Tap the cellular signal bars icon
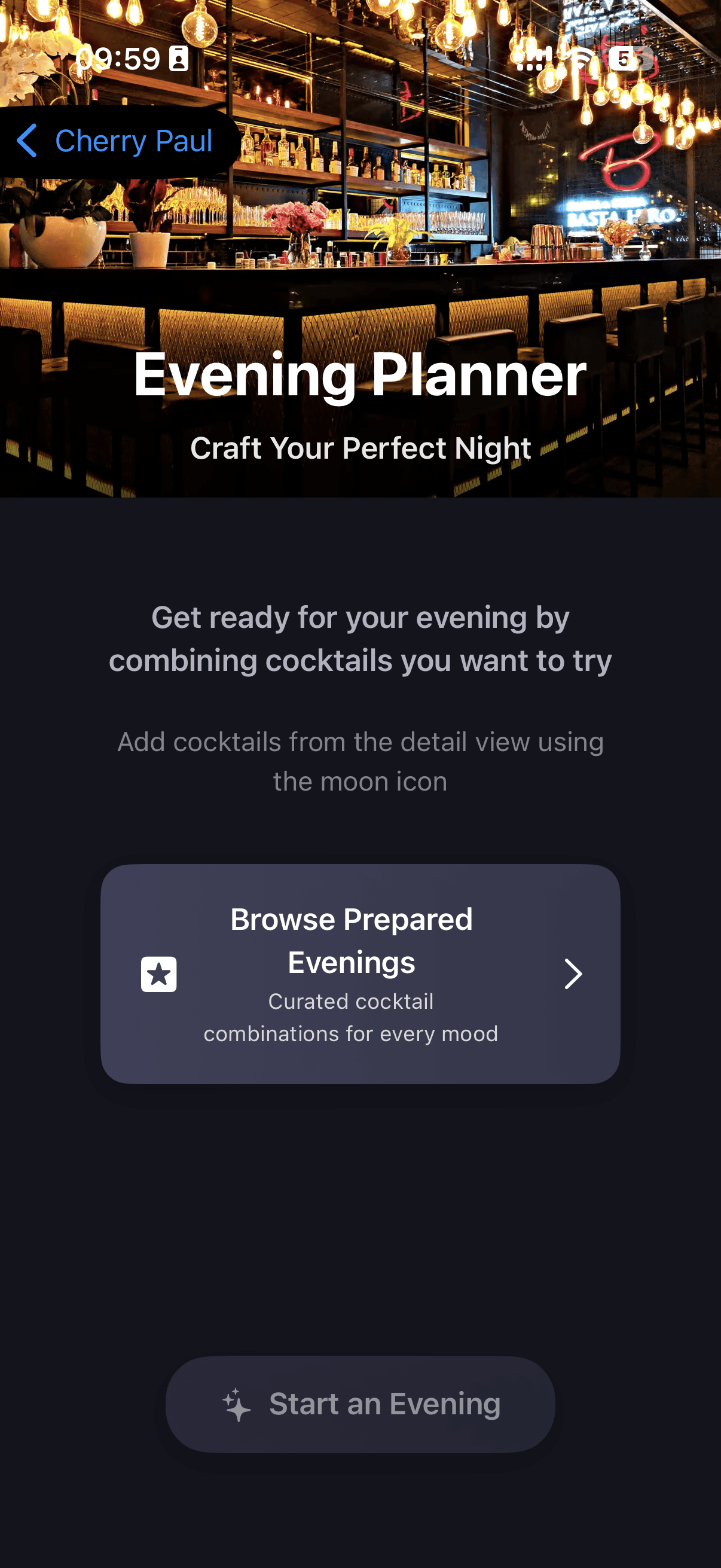This screenshot has height=1568, width=721. [x=534, y=58]
